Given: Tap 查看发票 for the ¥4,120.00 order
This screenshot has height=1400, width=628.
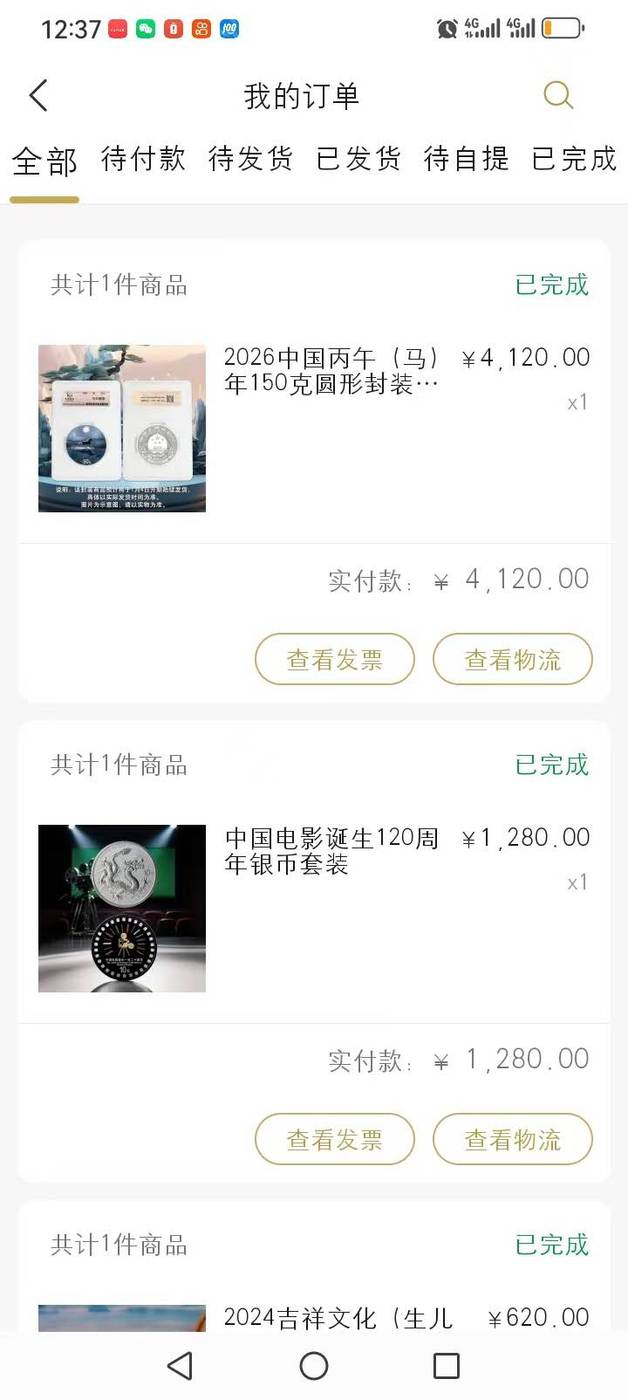Looking at the screenshot, I should 334,659.
